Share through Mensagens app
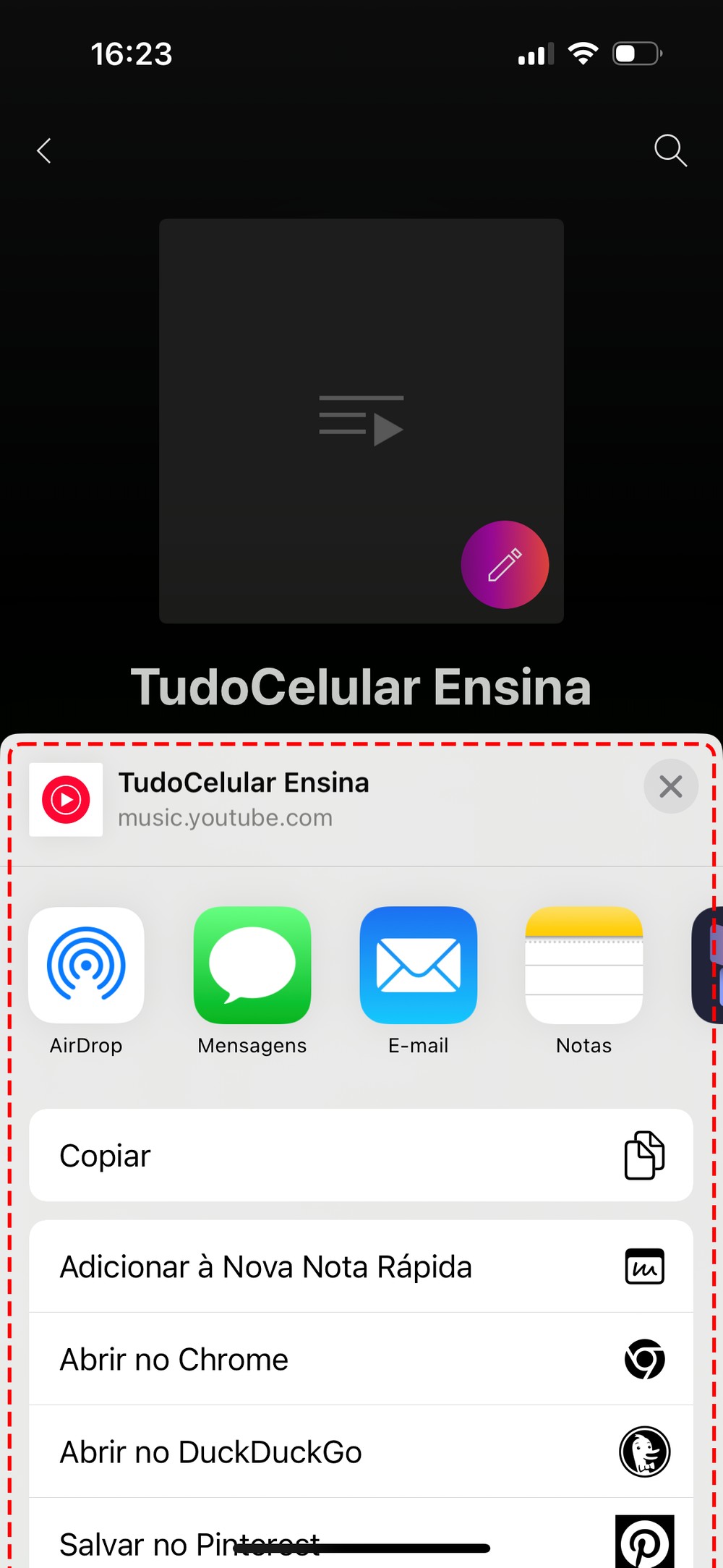This screenshot has width=723, height=1568. pyautogui.click(x=252, y=966)
